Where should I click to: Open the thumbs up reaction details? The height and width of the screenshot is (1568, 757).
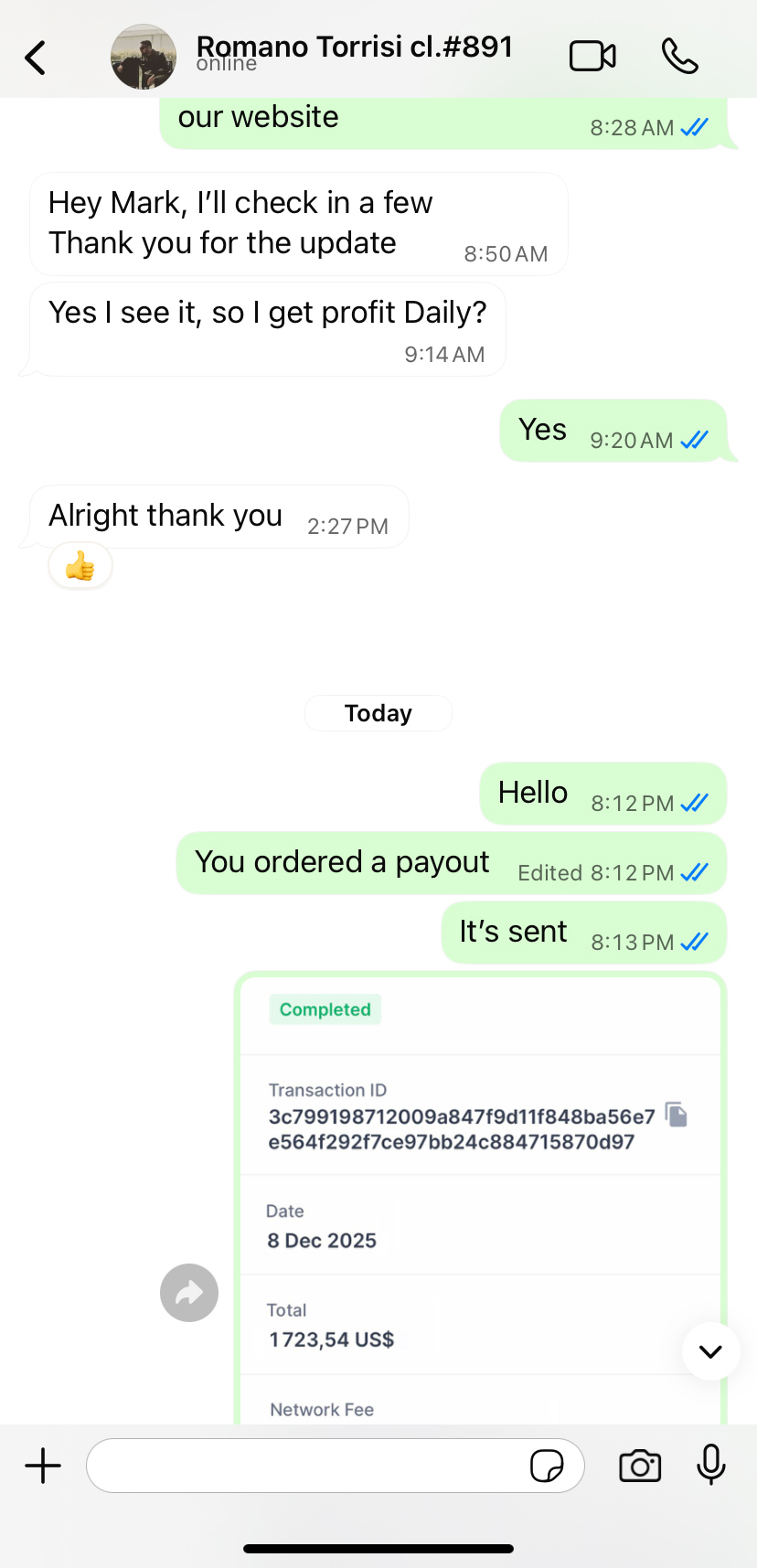tap(80, 567)
